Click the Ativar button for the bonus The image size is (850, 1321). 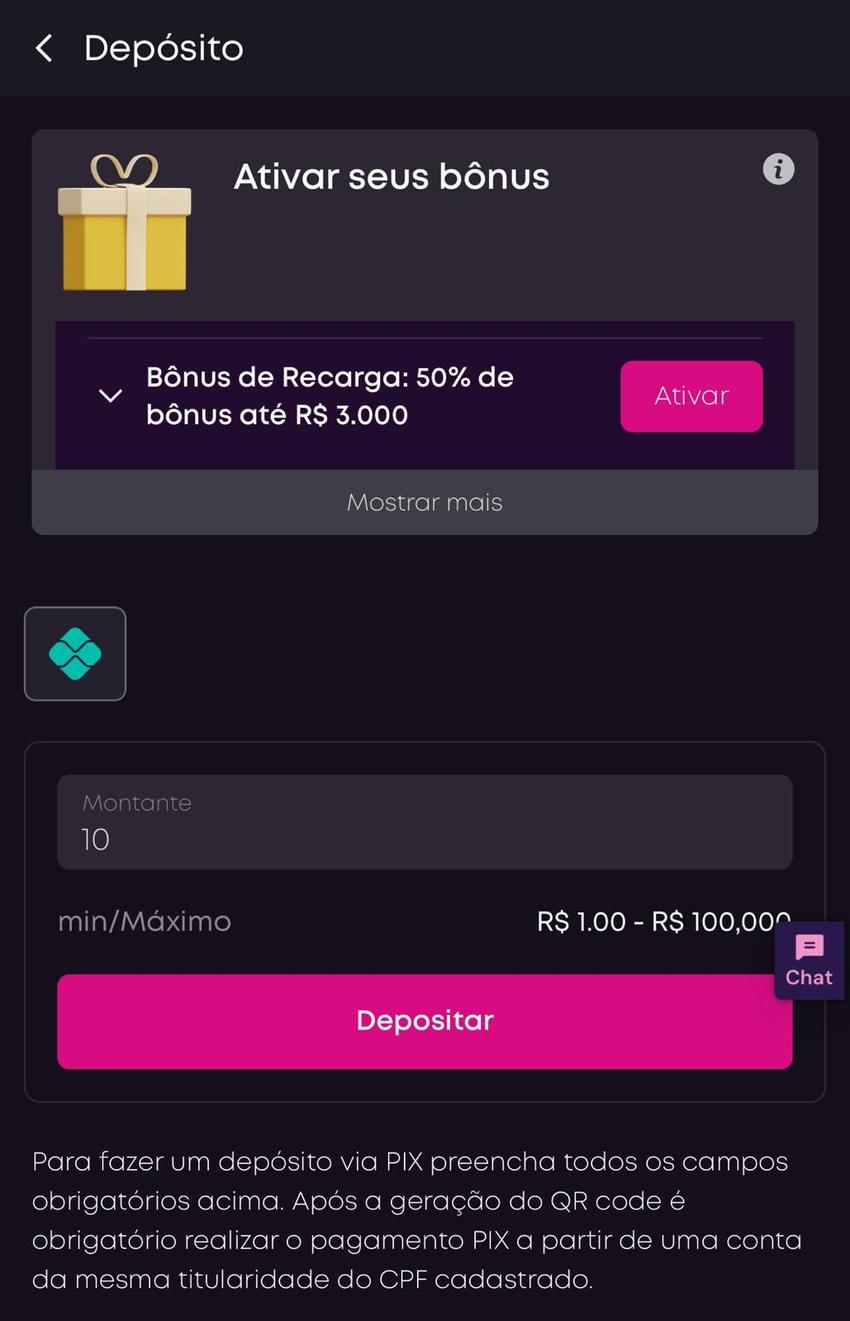tap(691, 396)
